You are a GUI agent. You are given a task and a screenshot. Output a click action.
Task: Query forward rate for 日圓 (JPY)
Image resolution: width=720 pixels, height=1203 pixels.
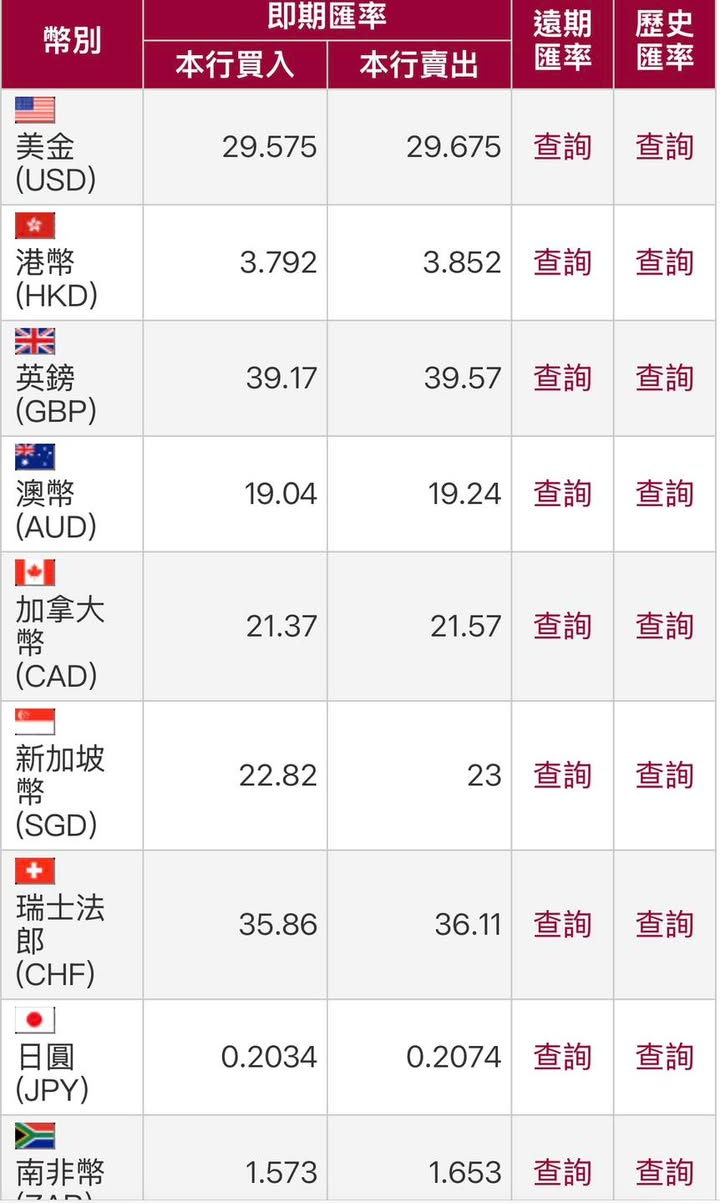562,1057
